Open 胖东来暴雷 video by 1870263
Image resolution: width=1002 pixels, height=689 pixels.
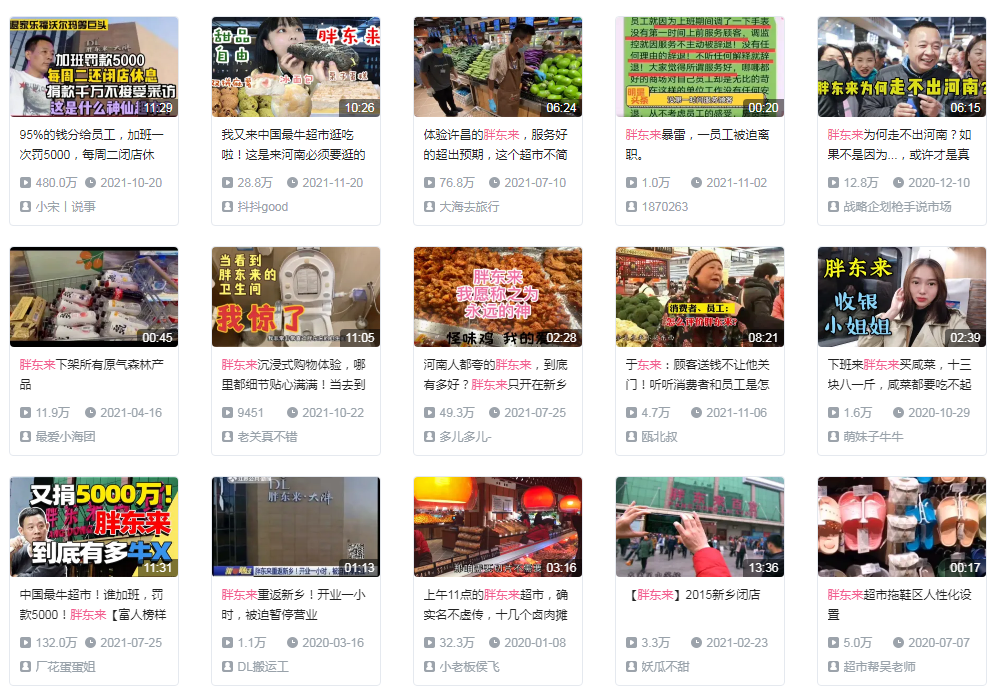[x=700, y=67]
